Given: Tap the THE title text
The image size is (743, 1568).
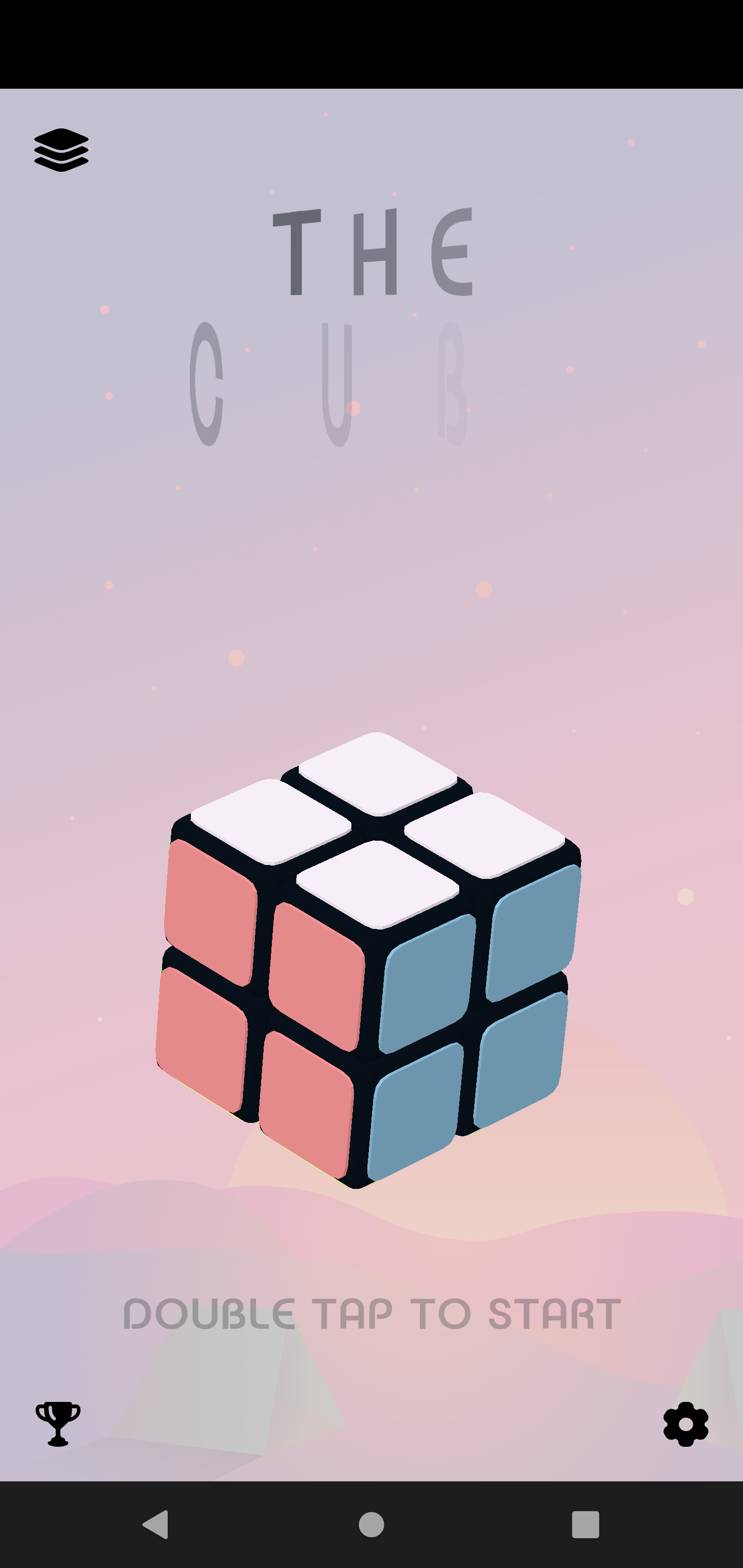Looking at the screenshot, I should pos(372,253).
